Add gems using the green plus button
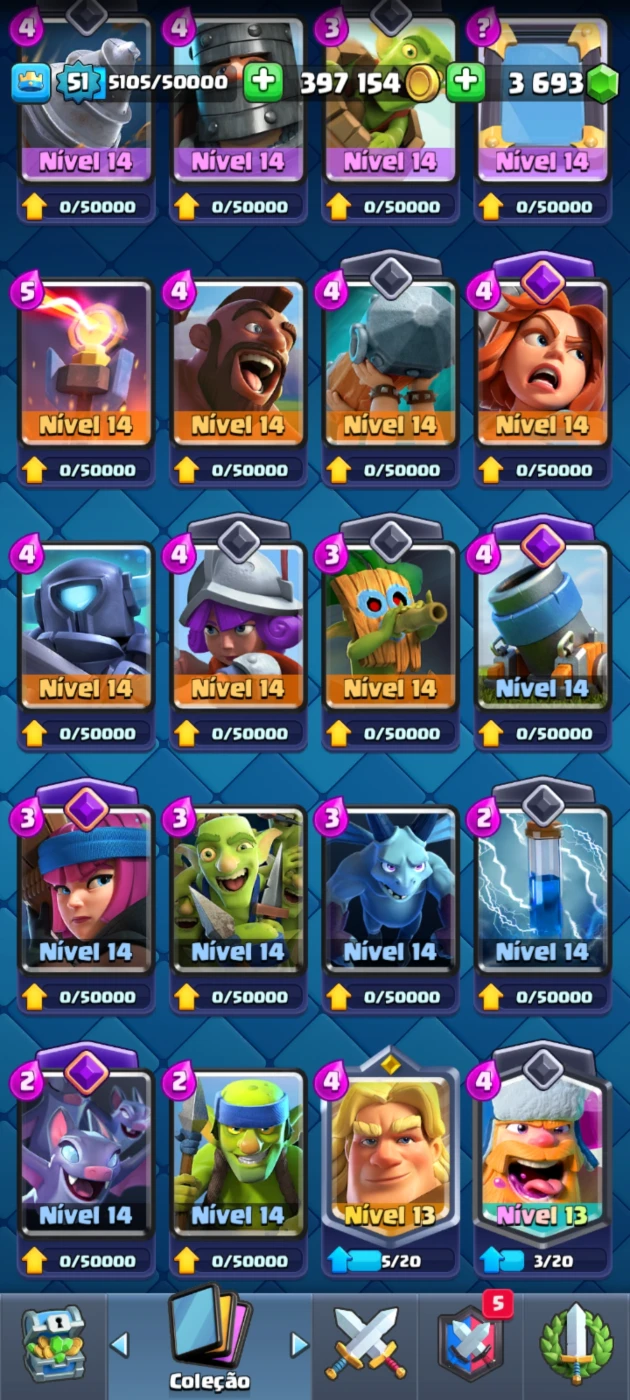Image resolution: width=630 pixels, height=1400 pixels. tap(466, 82)
